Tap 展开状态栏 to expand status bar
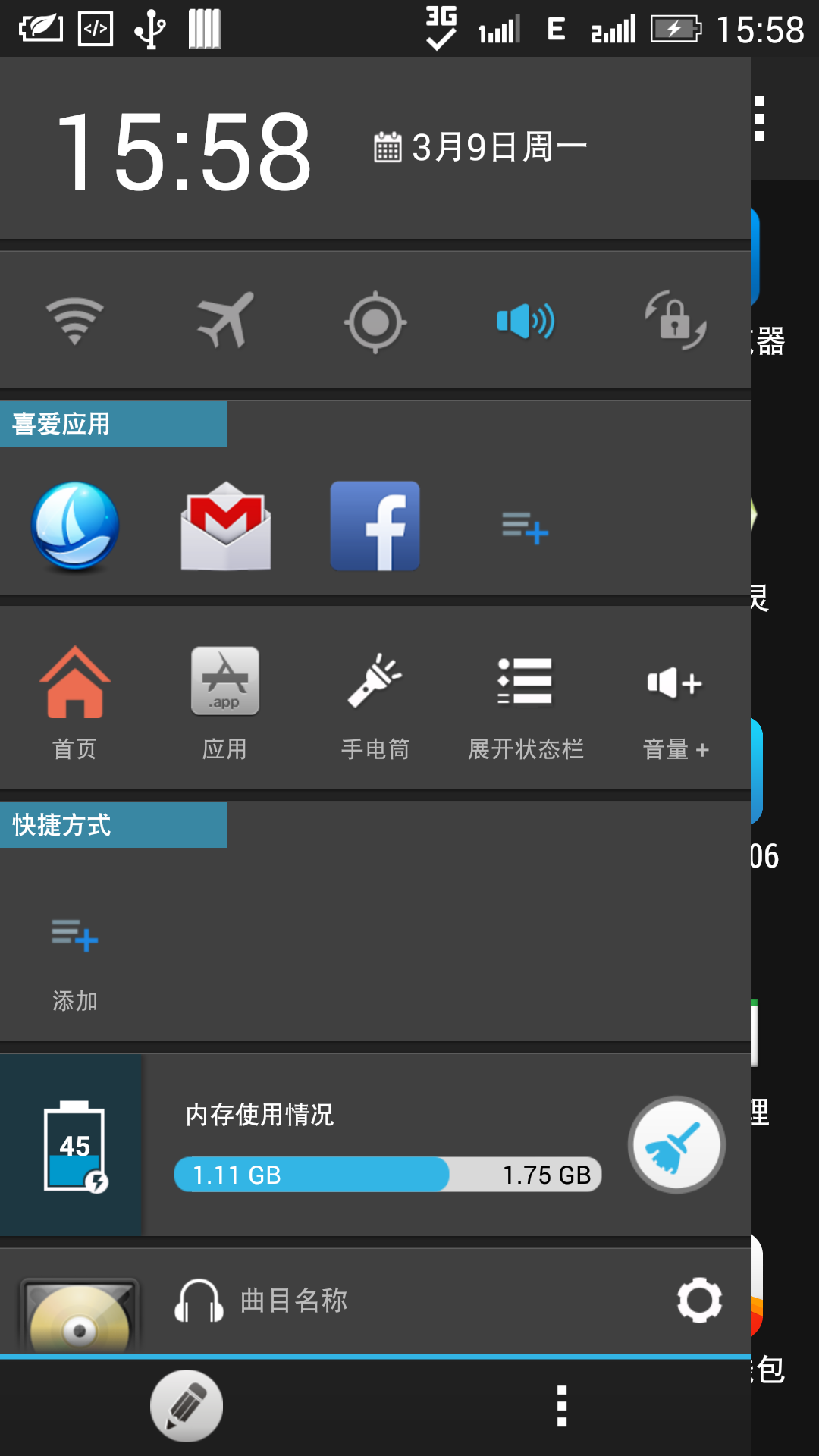Viewport: 819px width, 1456px height. point(525,701)
